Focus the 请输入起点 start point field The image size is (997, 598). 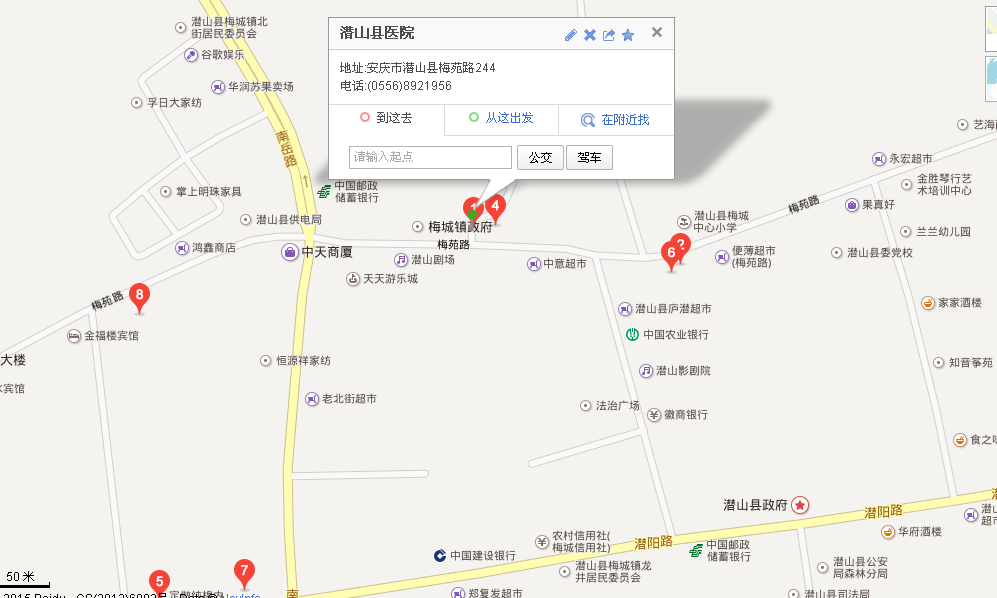pyautogui.click(x=430, y=157)
